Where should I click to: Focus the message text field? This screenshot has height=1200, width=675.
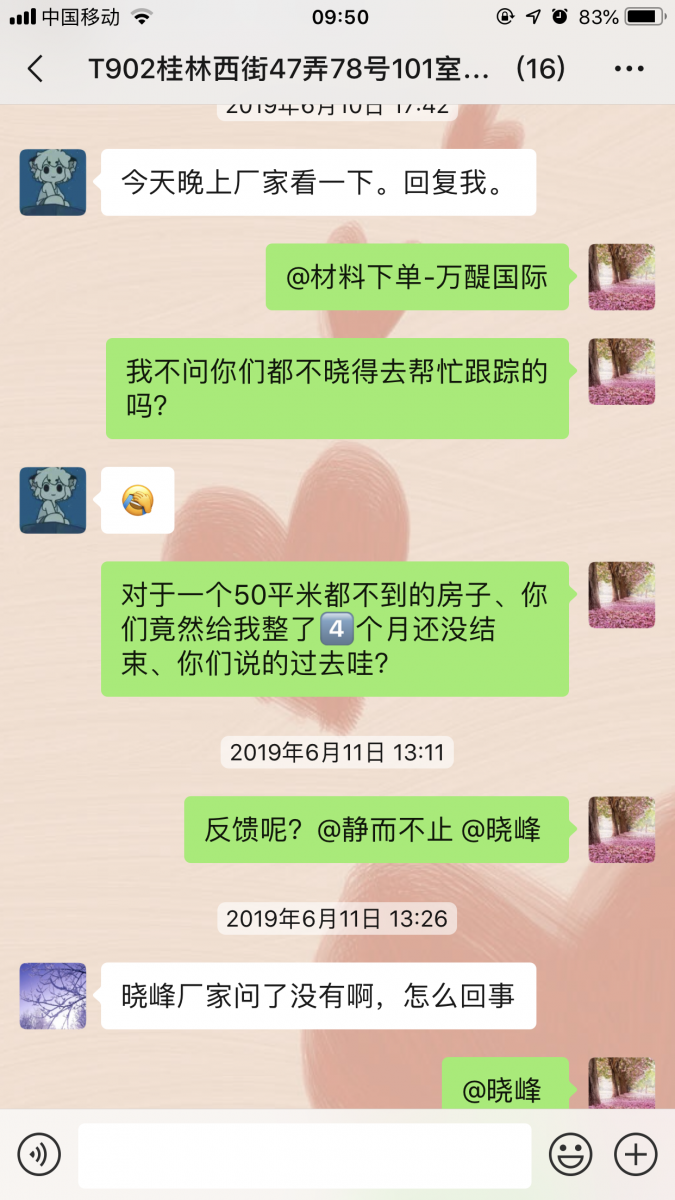coord(305,1155)
